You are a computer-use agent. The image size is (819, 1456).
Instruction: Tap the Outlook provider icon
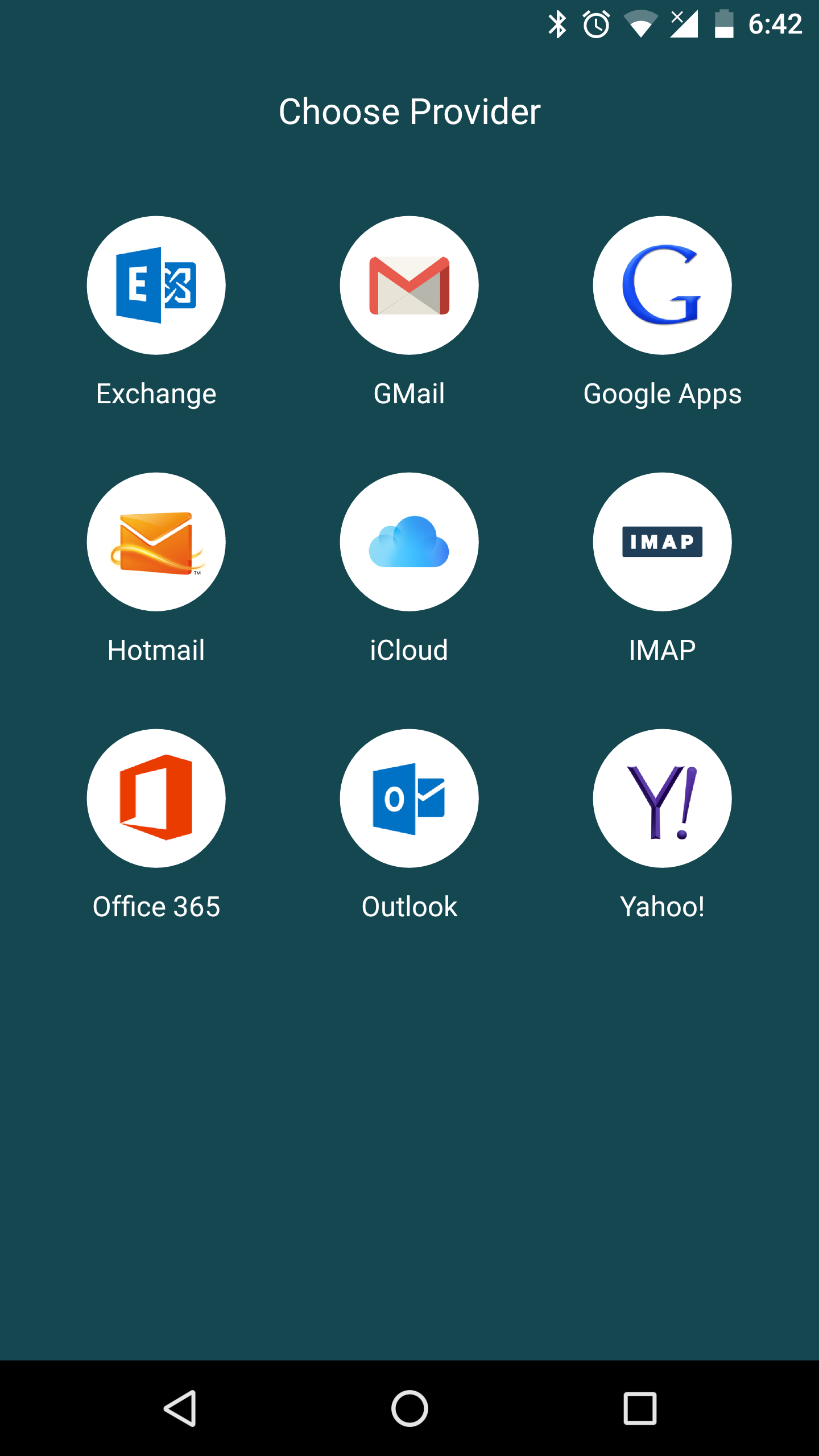[x=409, y=799]
